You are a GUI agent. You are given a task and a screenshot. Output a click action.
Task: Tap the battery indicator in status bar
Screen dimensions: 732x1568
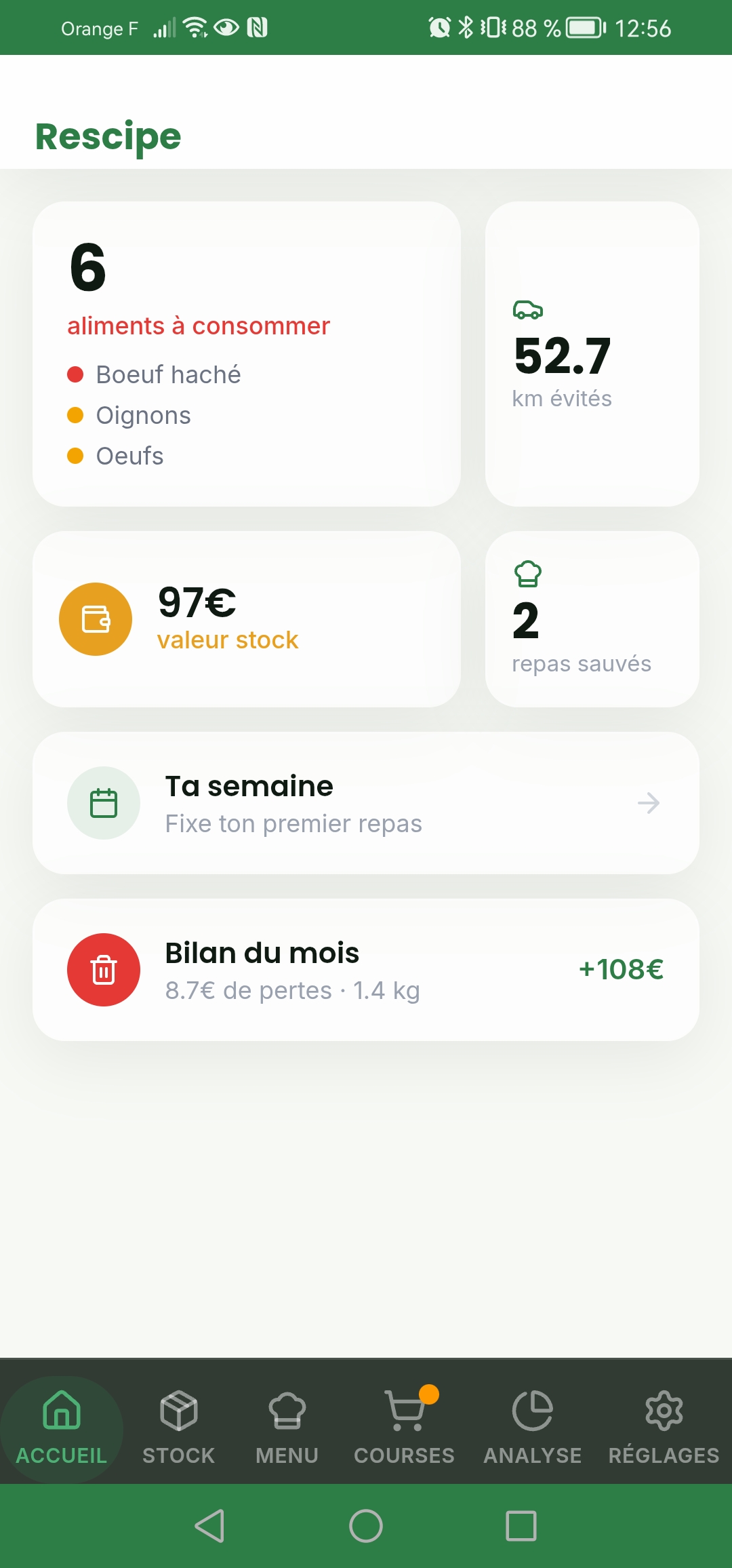(583, 27)
